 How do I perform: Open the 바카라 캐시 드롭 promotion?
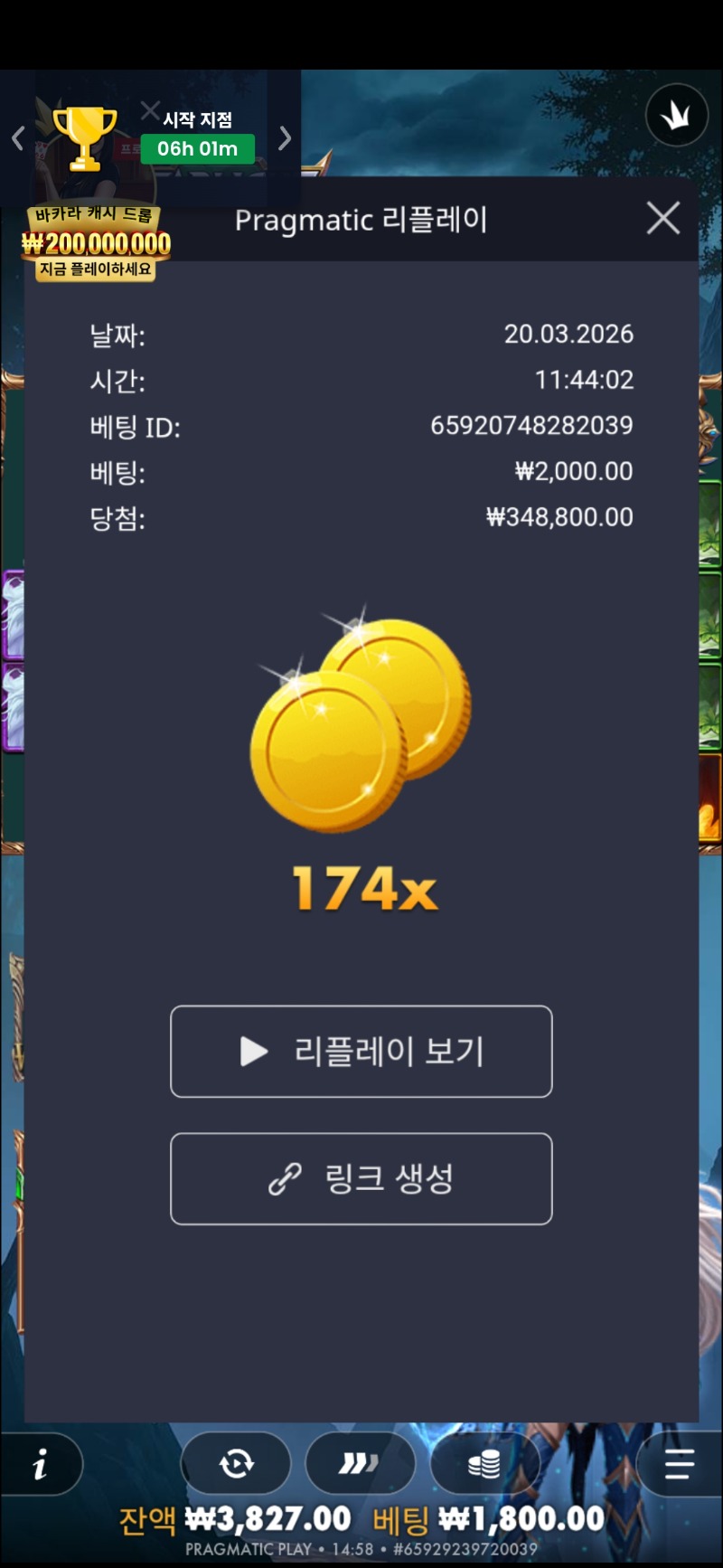point(96,242)
